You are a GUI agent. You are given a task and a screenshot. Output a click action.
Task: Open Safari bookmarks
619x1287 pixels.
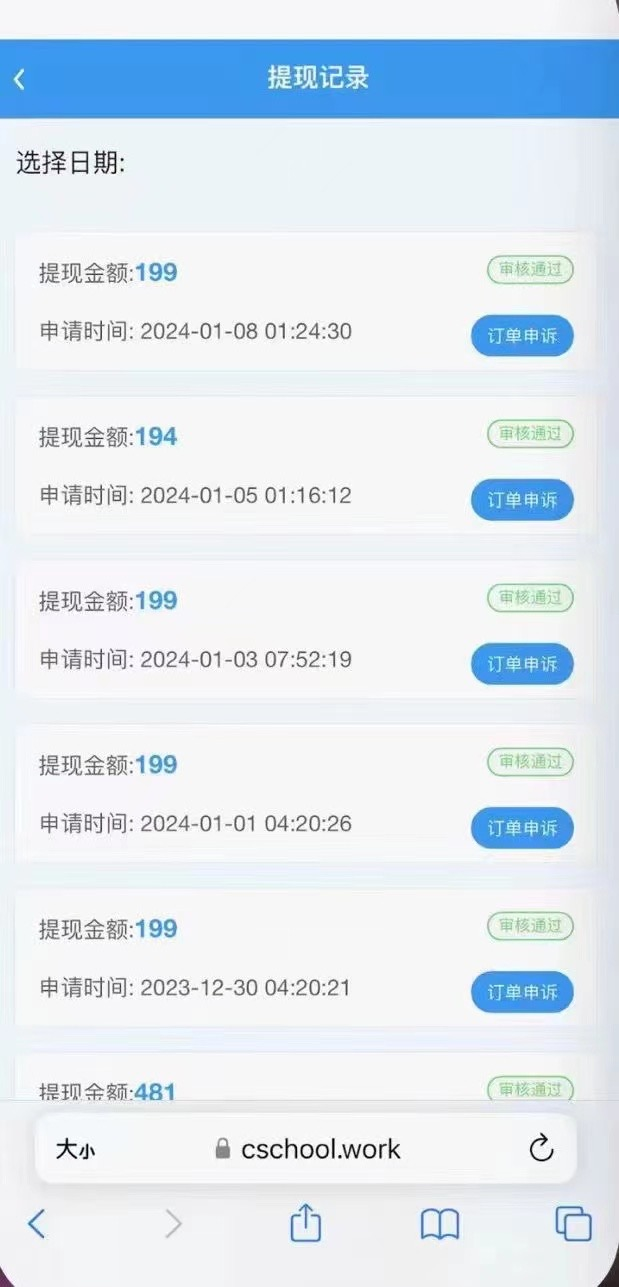[439, 1223]
